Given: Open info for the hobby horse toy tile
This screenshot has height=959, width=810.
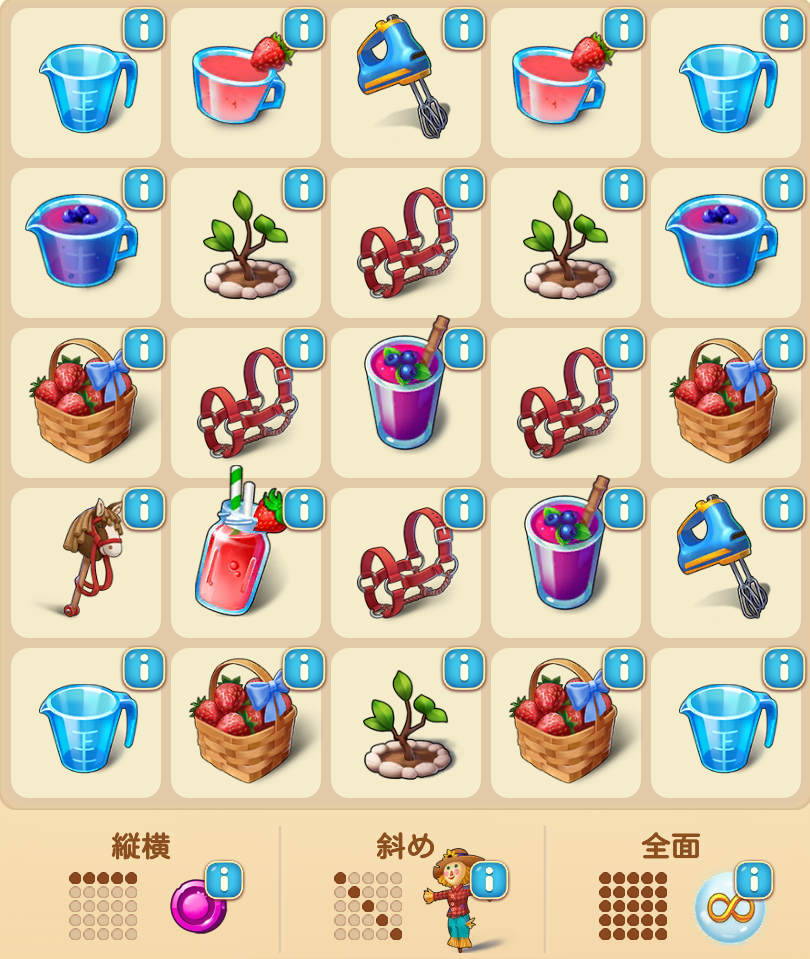Looking at the screenshot, I should click(x=144, y=508).
